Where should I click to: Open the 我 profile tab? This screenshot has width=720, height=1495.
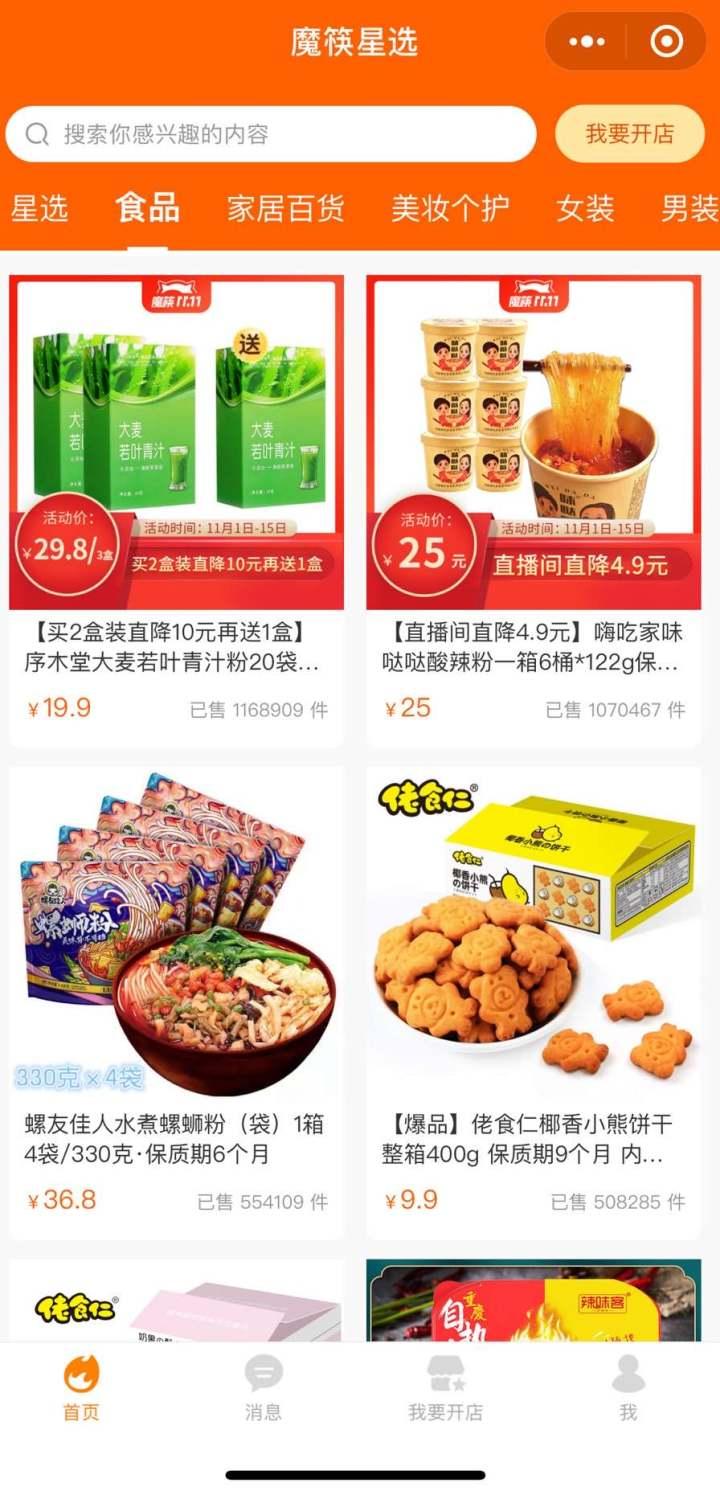[x=628, y=1388]
